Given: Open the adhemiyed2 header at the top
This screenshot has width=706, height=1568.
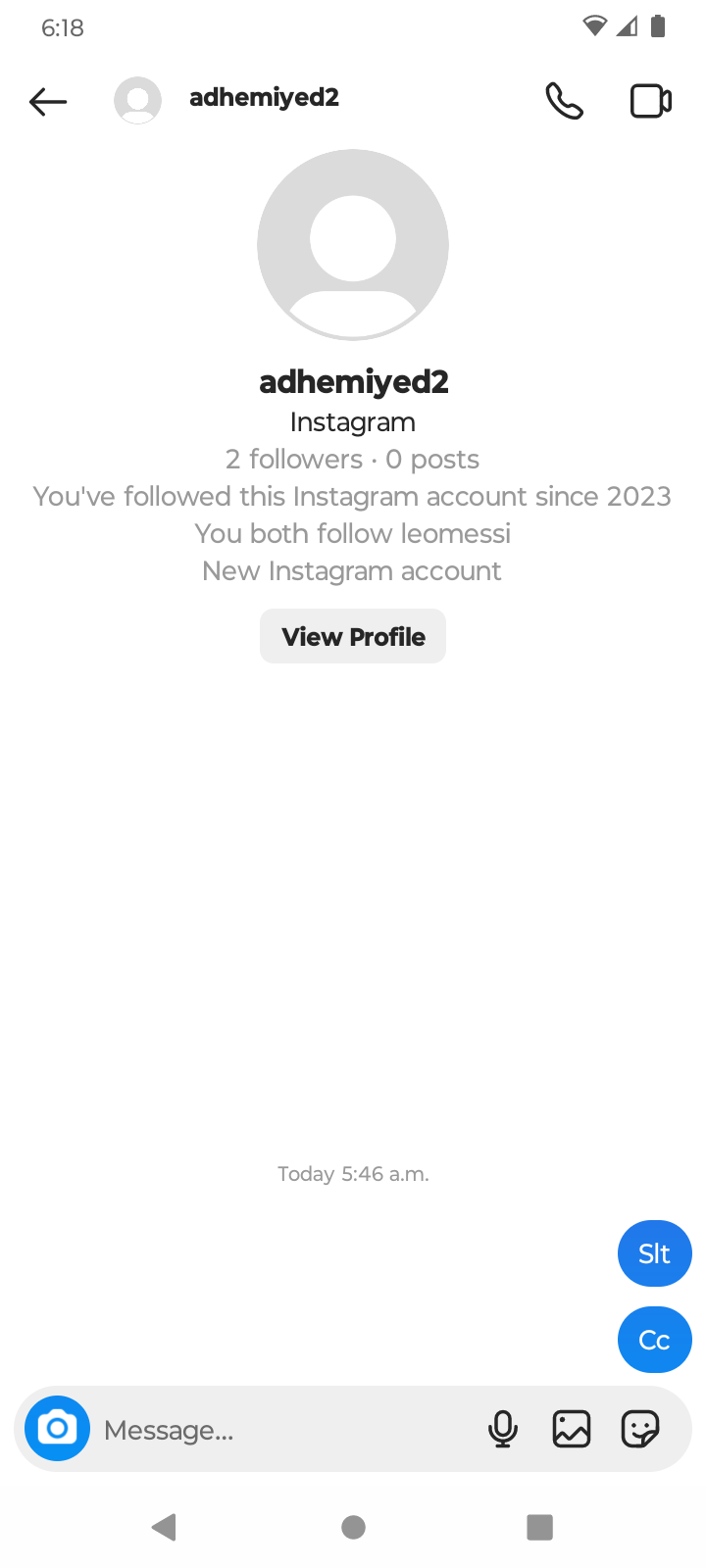Looking at the screenshot, I should (263, 98).
